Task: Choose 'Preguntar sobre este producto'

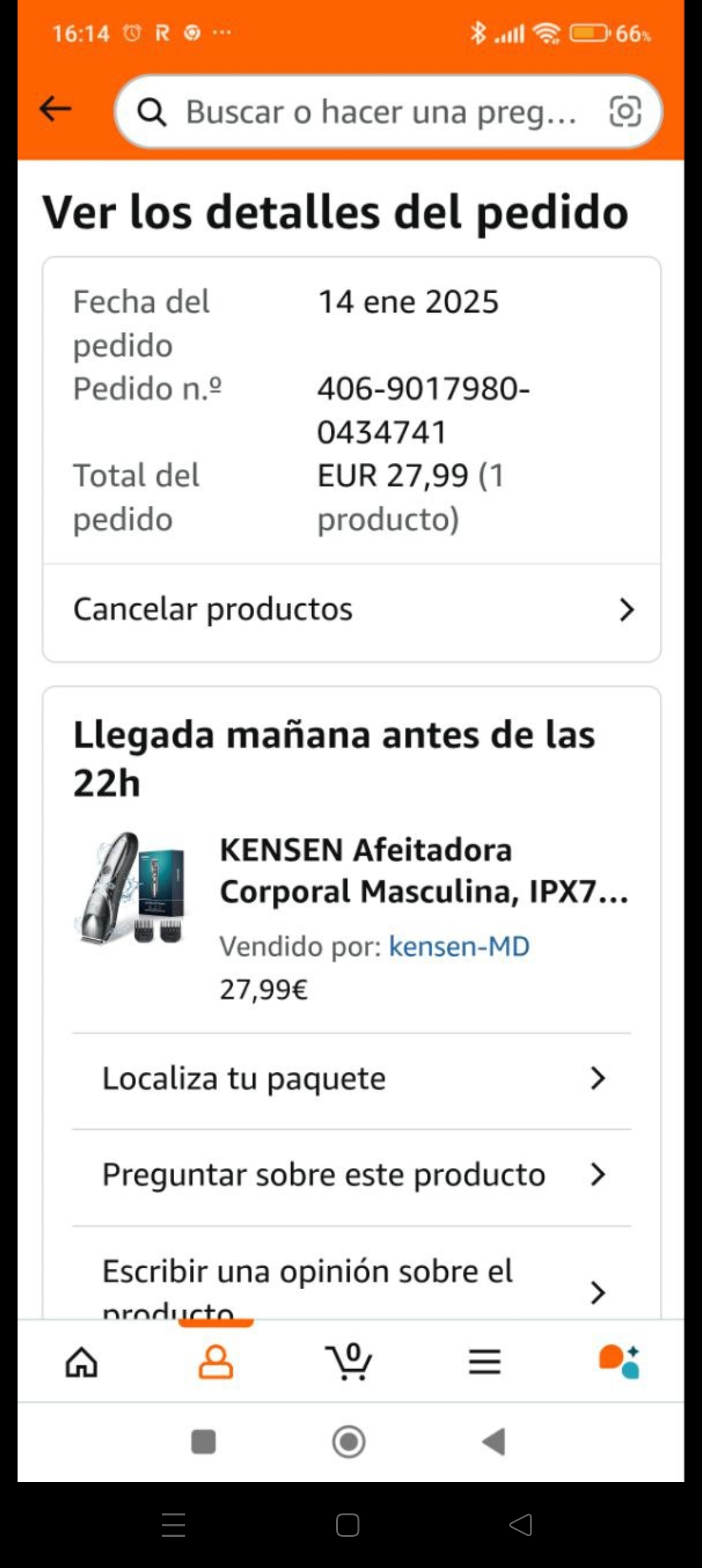Action: pyautogui.click(x=352, y=1175)
